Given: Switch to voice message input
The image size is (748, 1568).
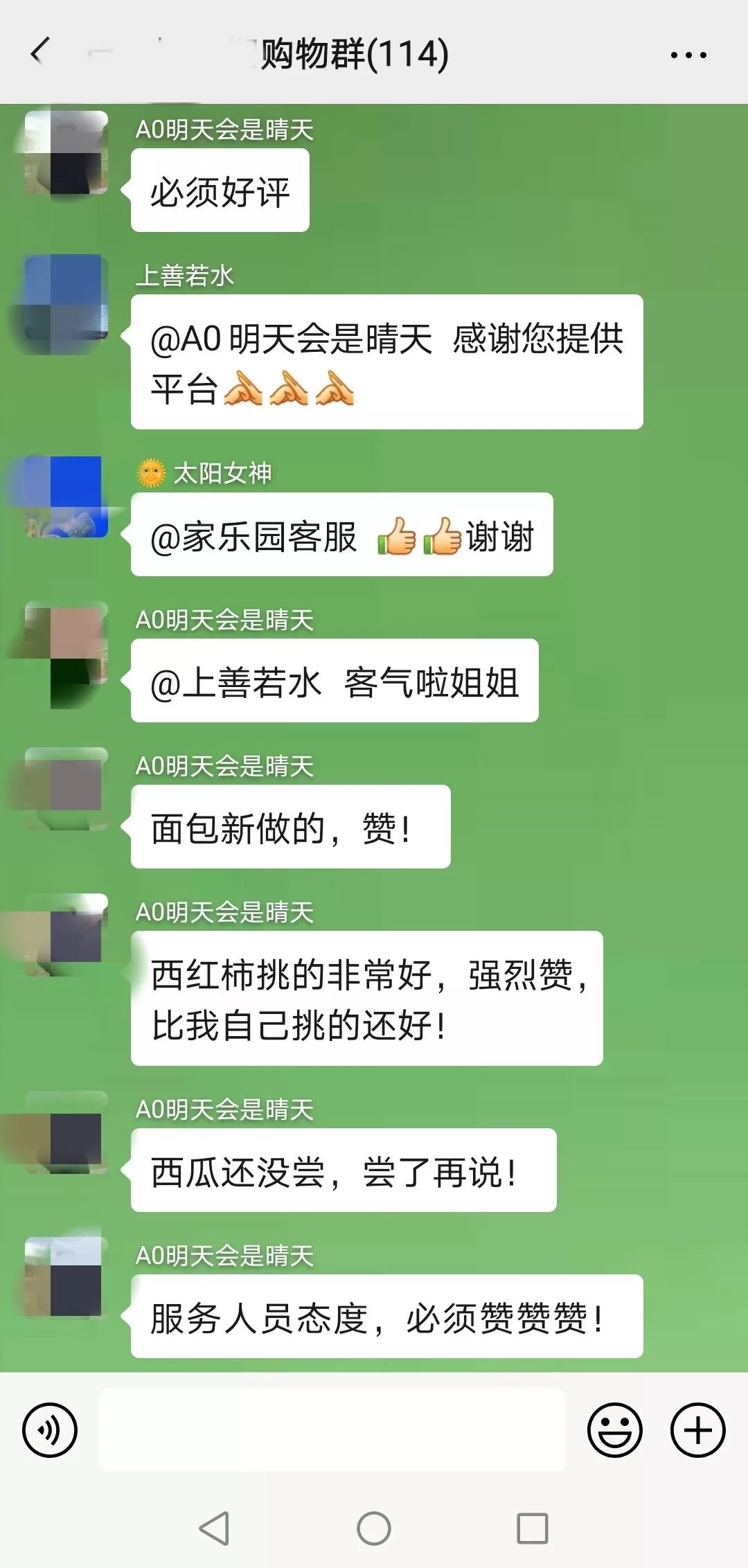Looking at the screenshot, I should point(49,1430).
